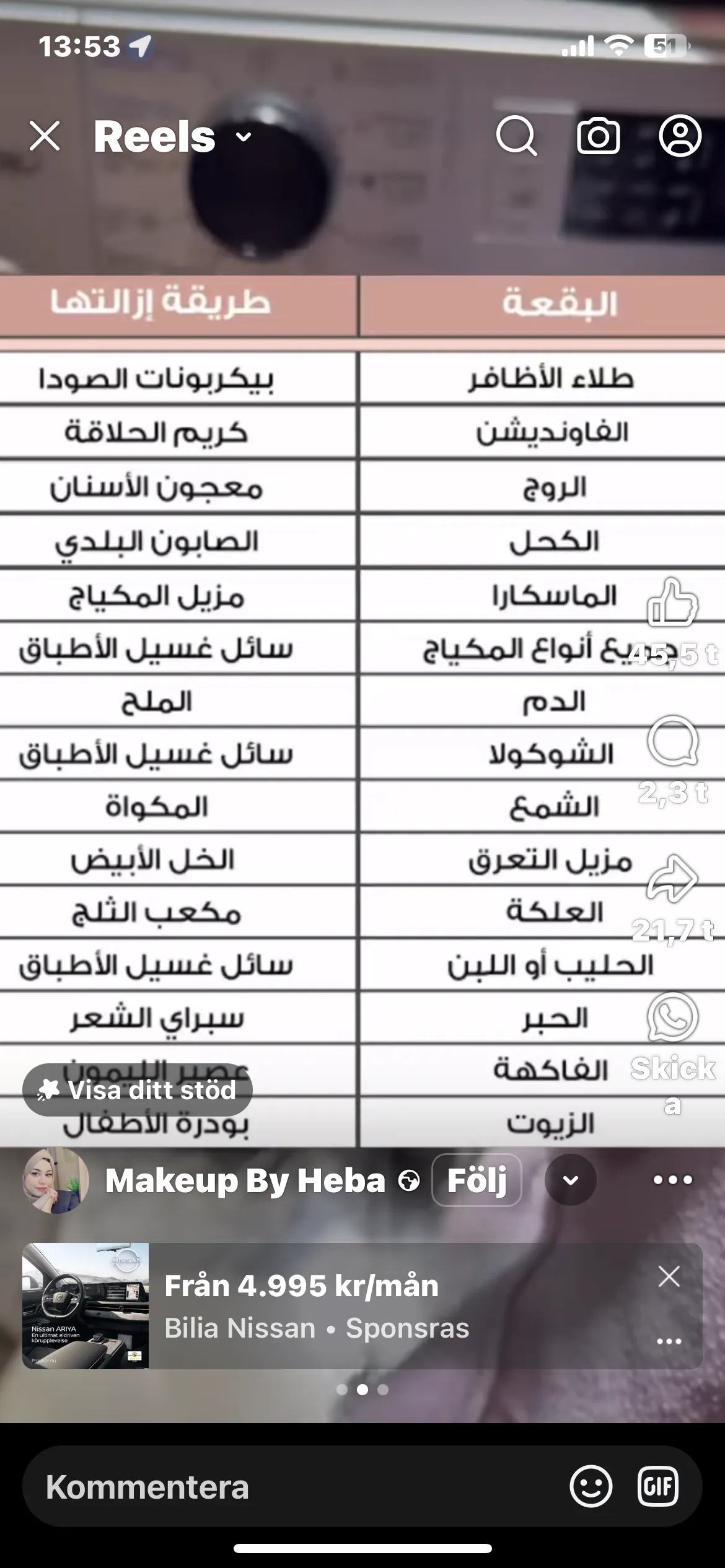Send this reel via WhatsApp
Viewport: 725px width, 1568px height.
[673, 1017]
